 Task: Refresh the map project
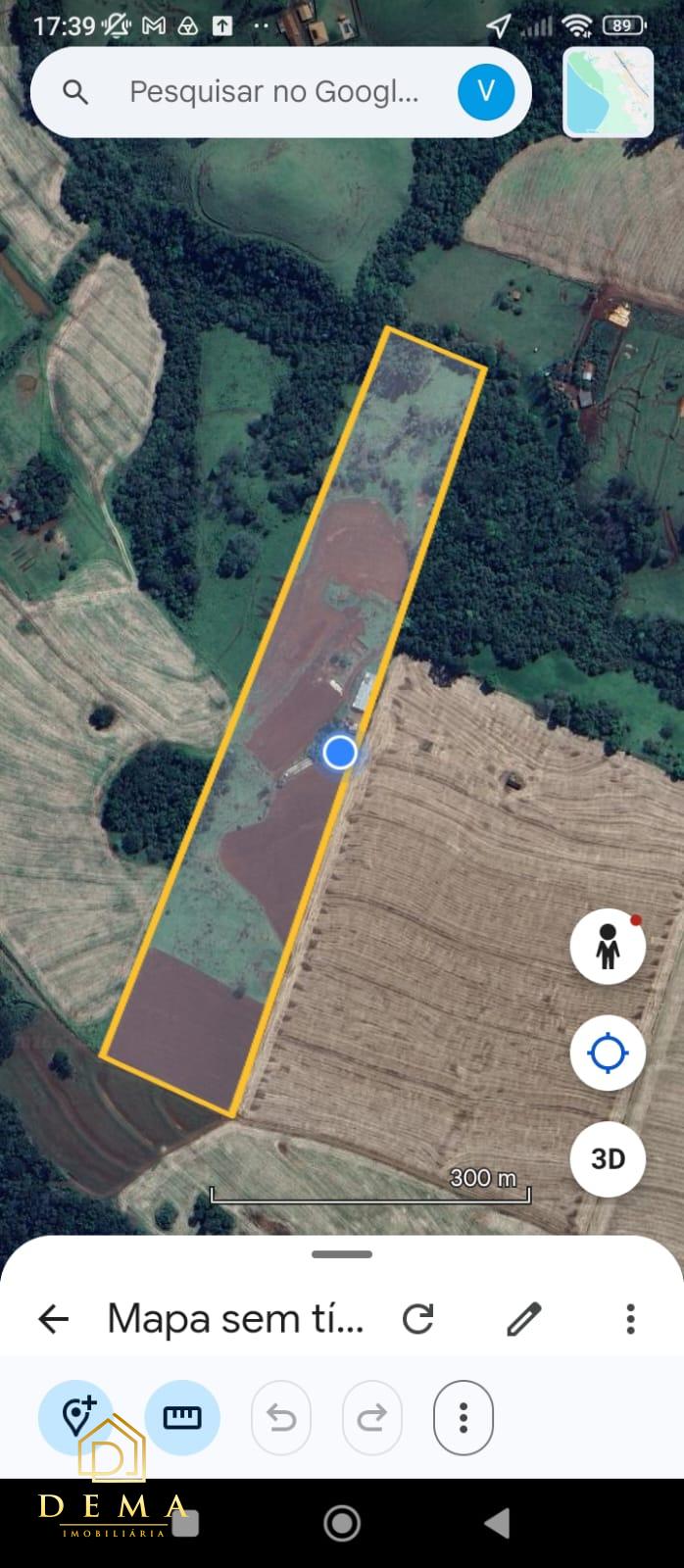coord(418,1319)
